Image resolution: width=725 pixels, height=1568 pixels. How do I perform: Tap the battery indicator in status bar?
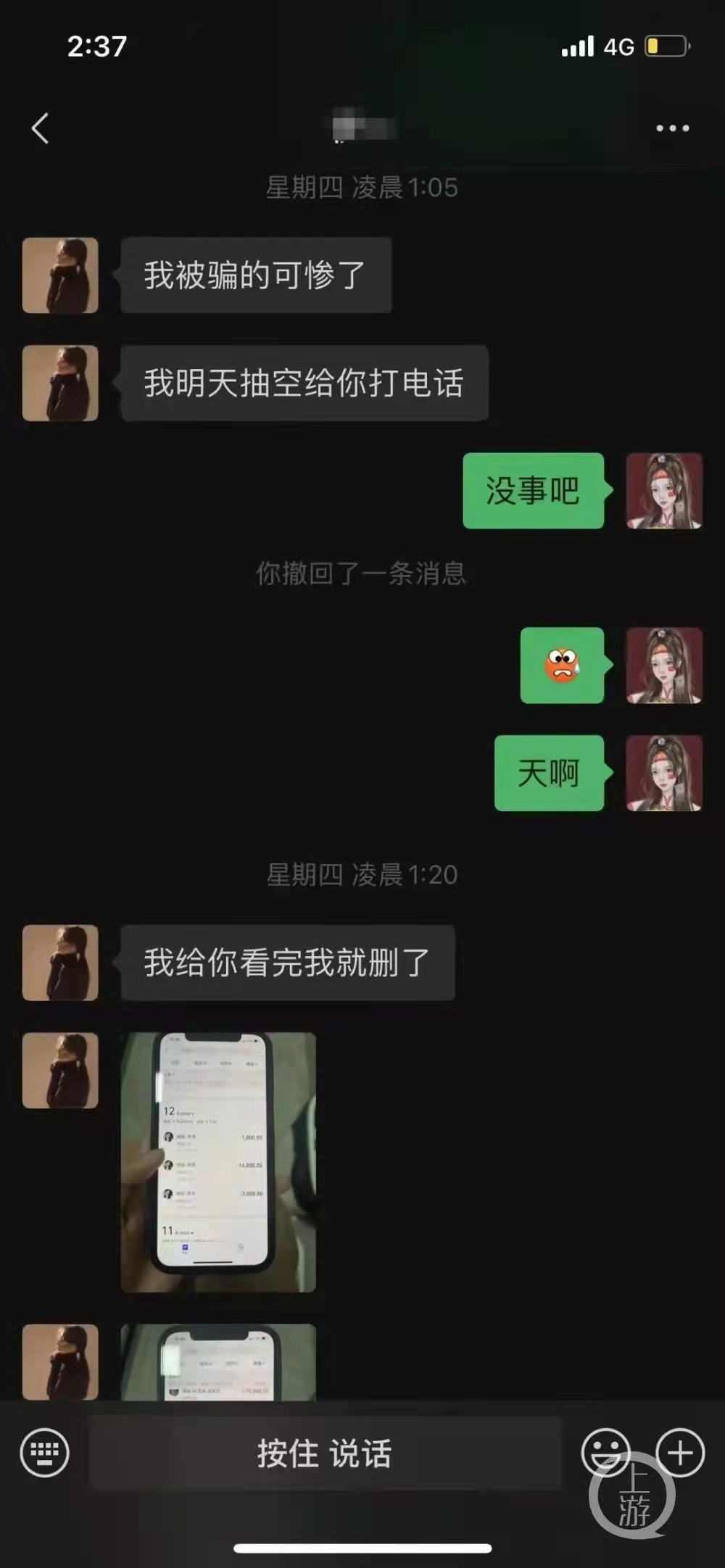pos(664,46)
